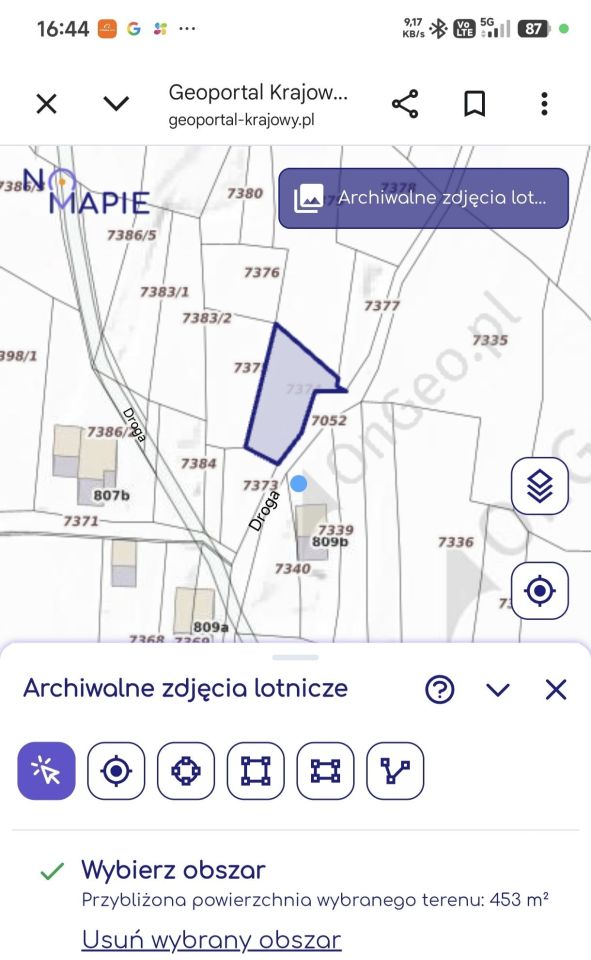Share the Geoportal page
The width and height of the screenshot is (591, 960).
405,103
